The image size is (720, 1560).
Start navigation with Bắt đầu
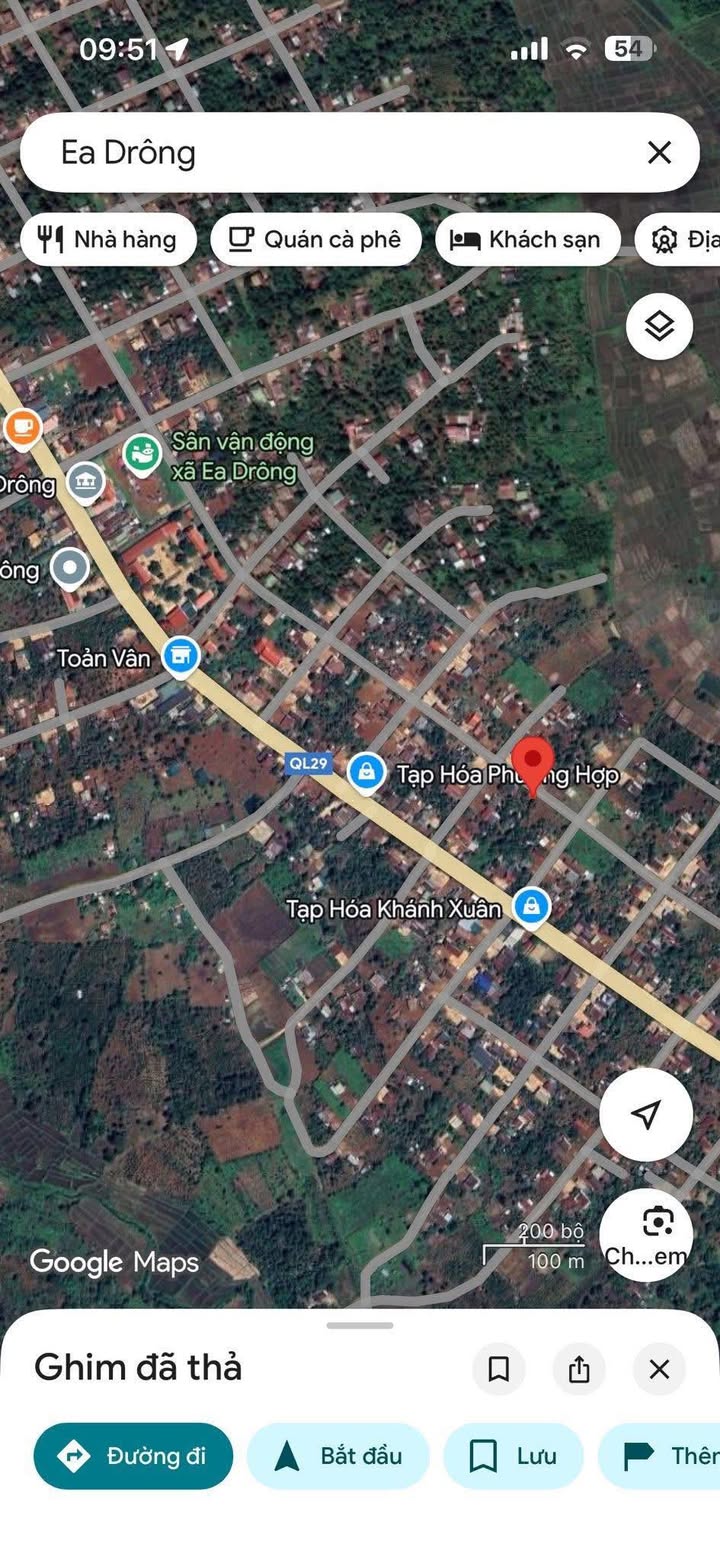click(x=338, y=1456)
